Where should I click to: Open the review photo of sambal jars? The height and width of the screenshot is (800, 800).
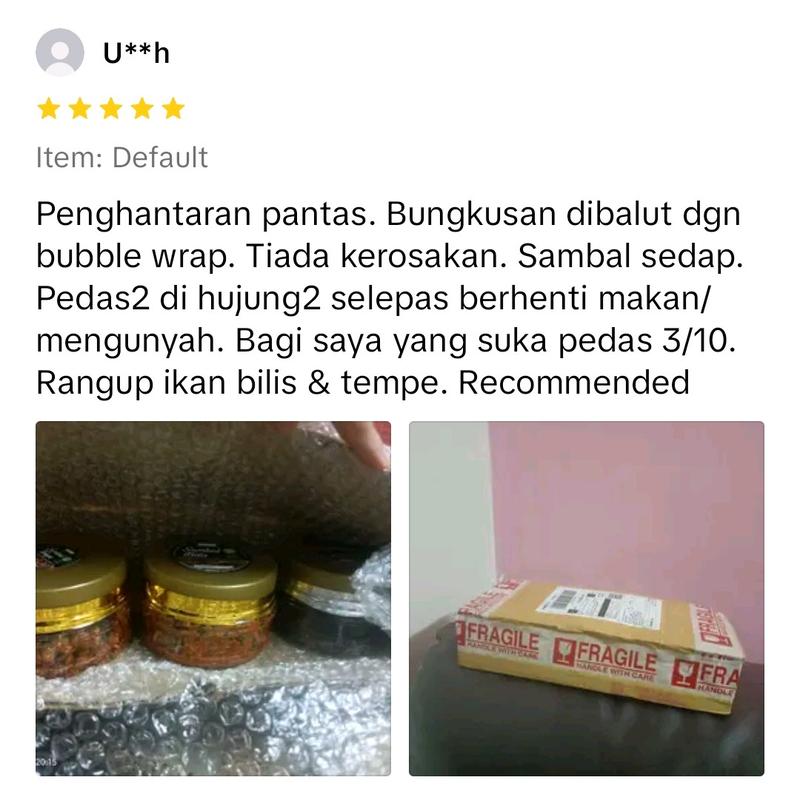coord(213,598)
